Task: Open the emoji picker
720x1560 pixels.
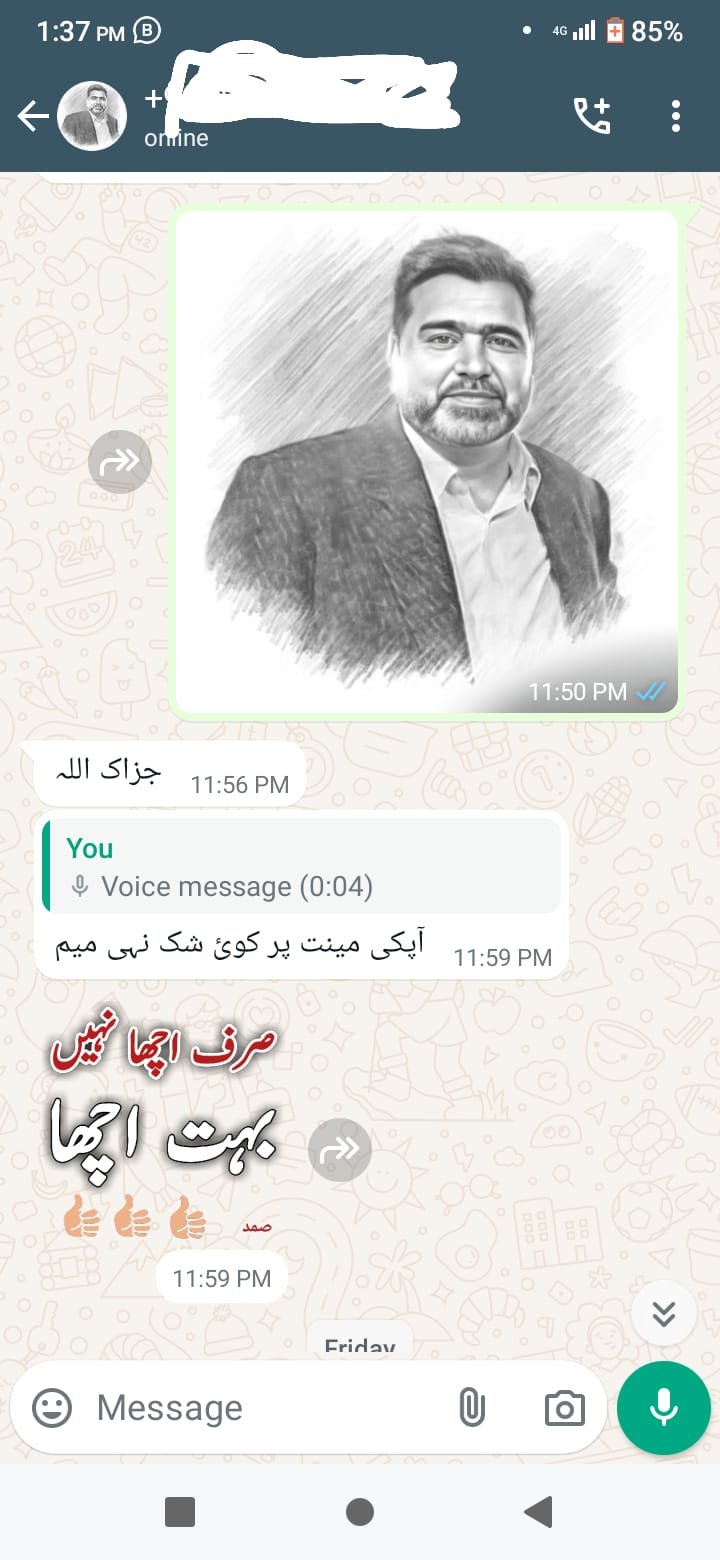Action: tap(52, 1408)
